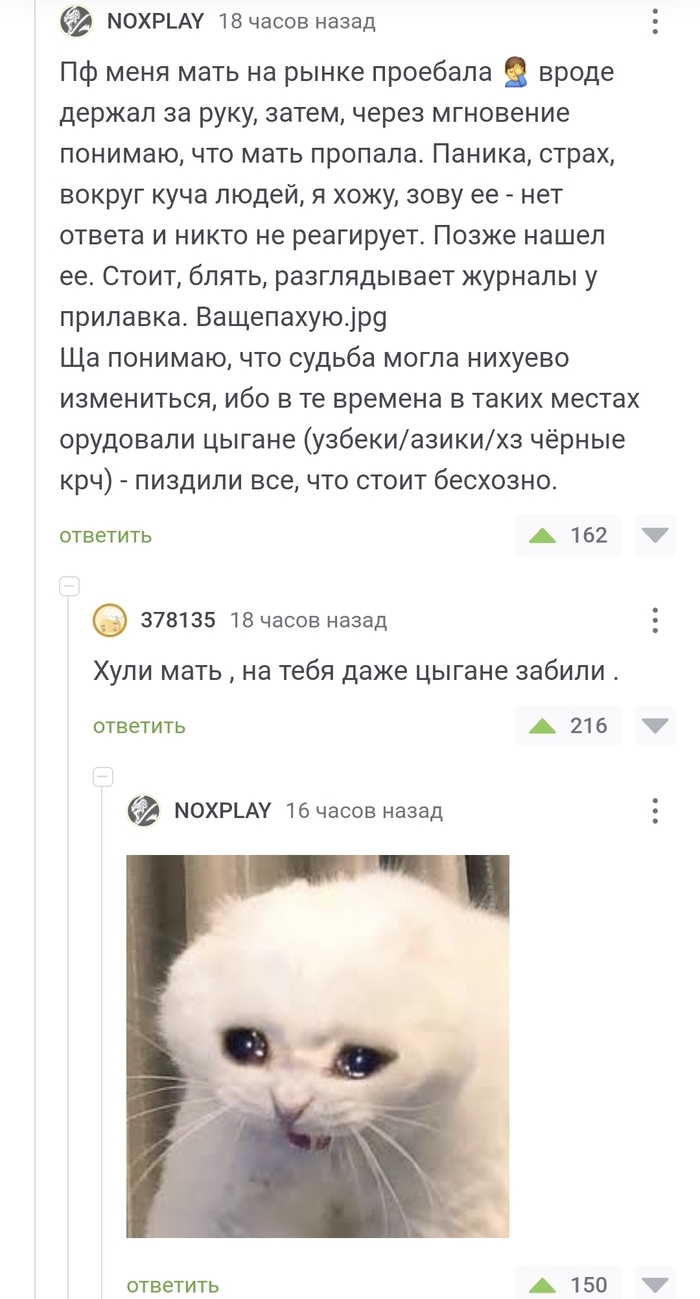Open overflow menu on NOXPLAY's top comment

(655, 21)
